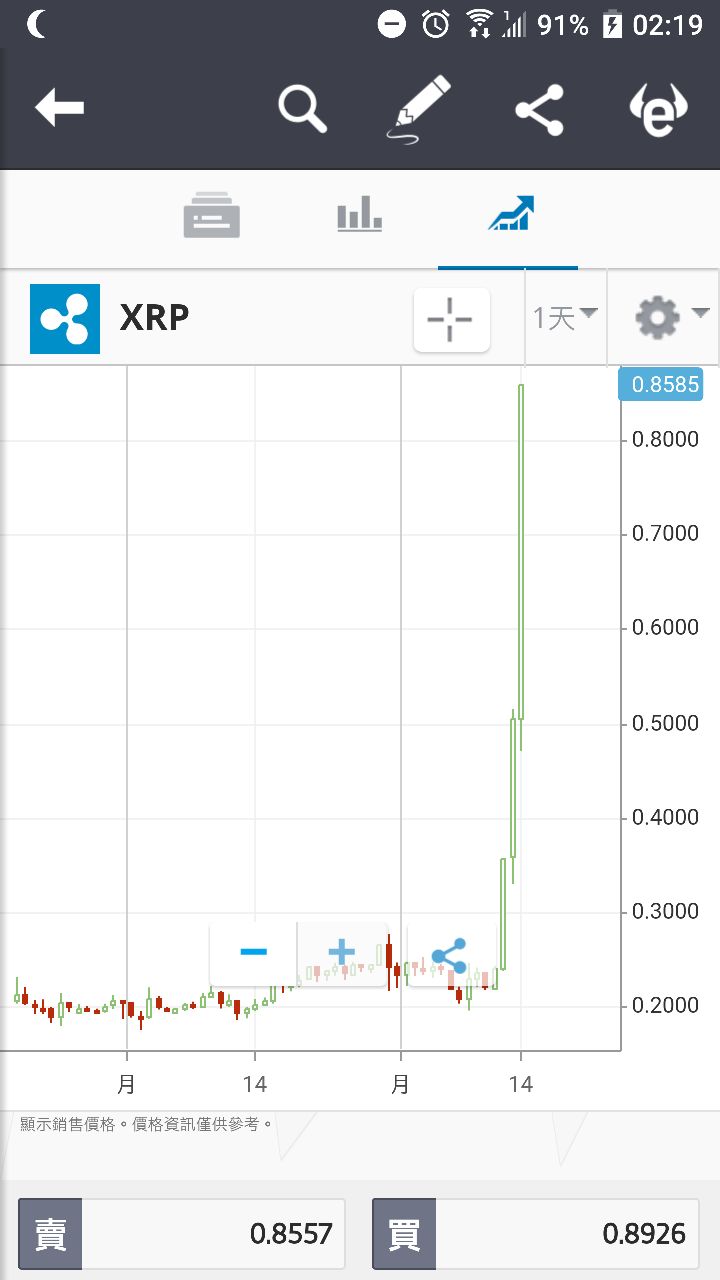Zoom in the chart with plus

341,952
